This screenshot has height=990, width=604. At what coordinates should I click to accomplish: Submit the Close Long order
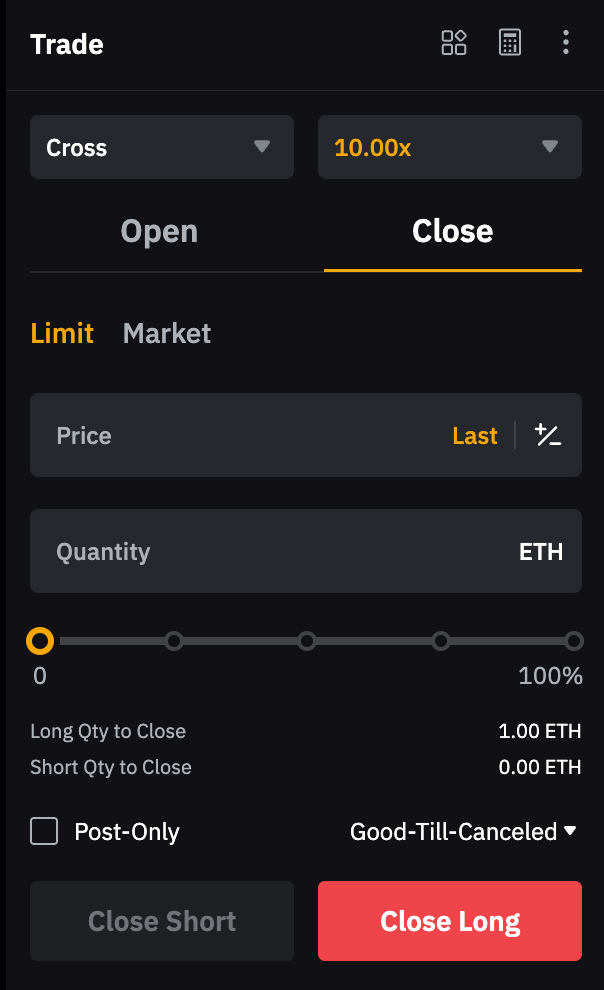(450, 921)
